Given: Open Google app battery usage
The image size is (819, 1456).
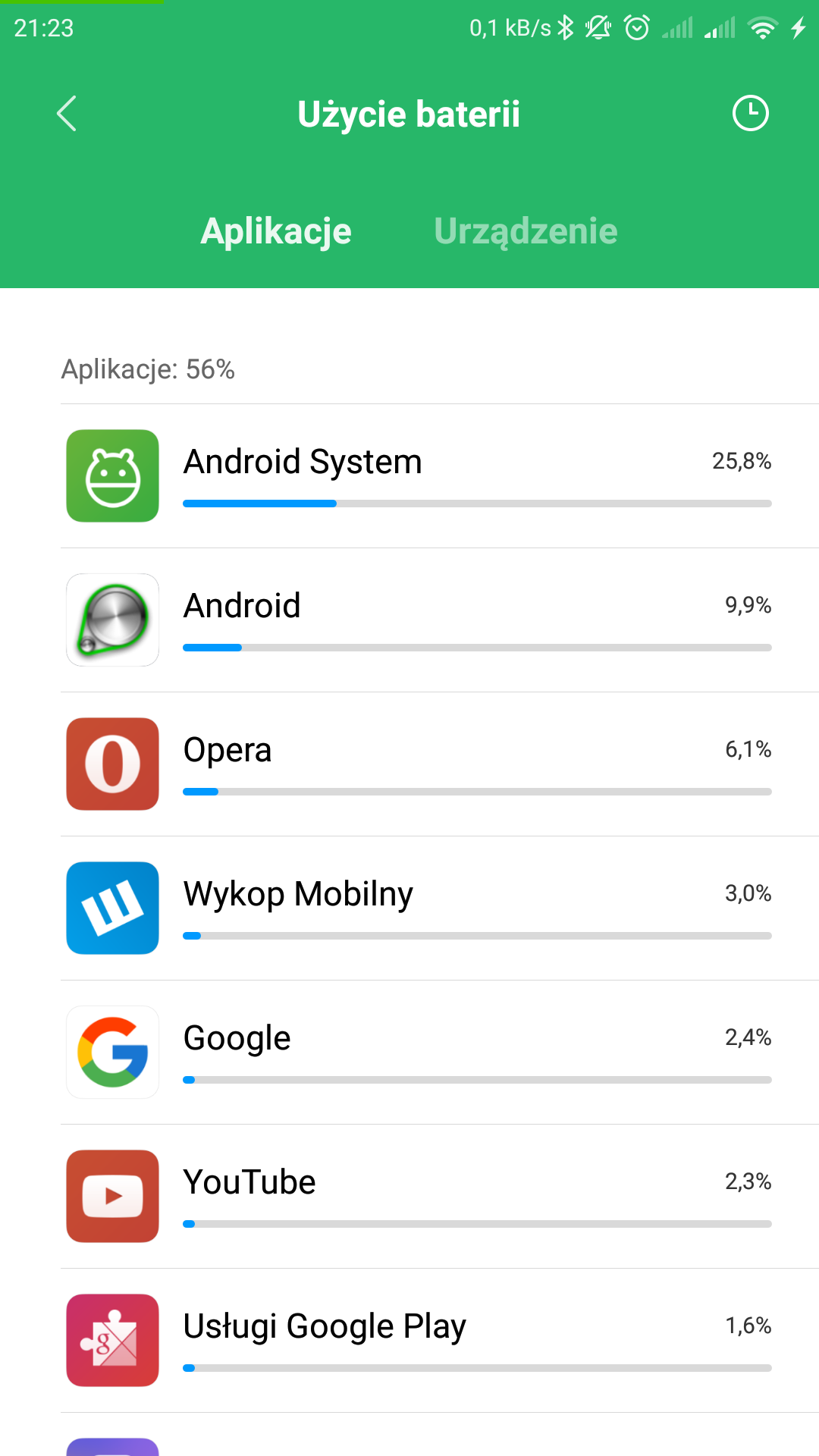Looking at the screenshot, I should [x=440, y=1053].
